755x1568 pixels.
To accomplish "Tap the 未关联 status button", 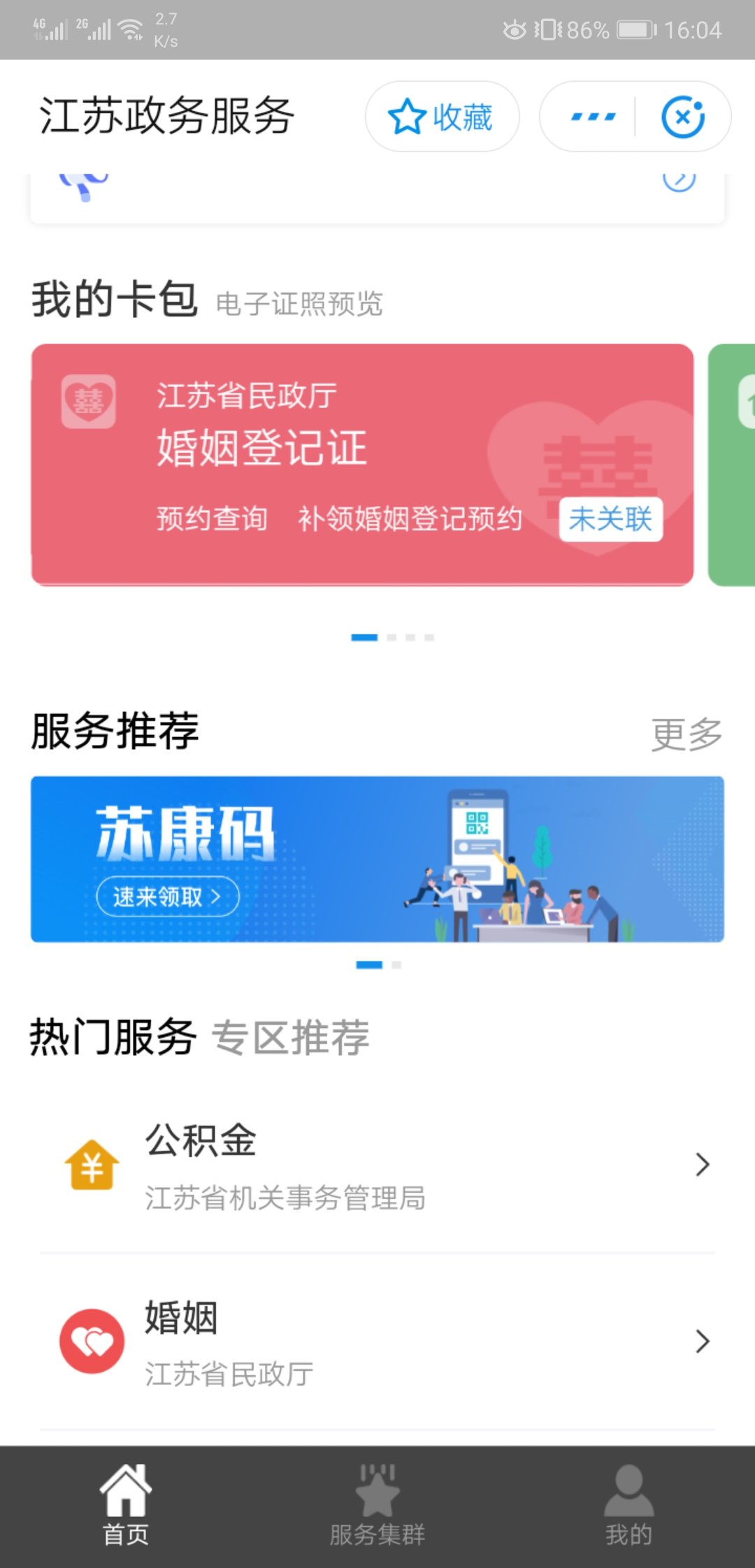I will click(x=610, y=519).
